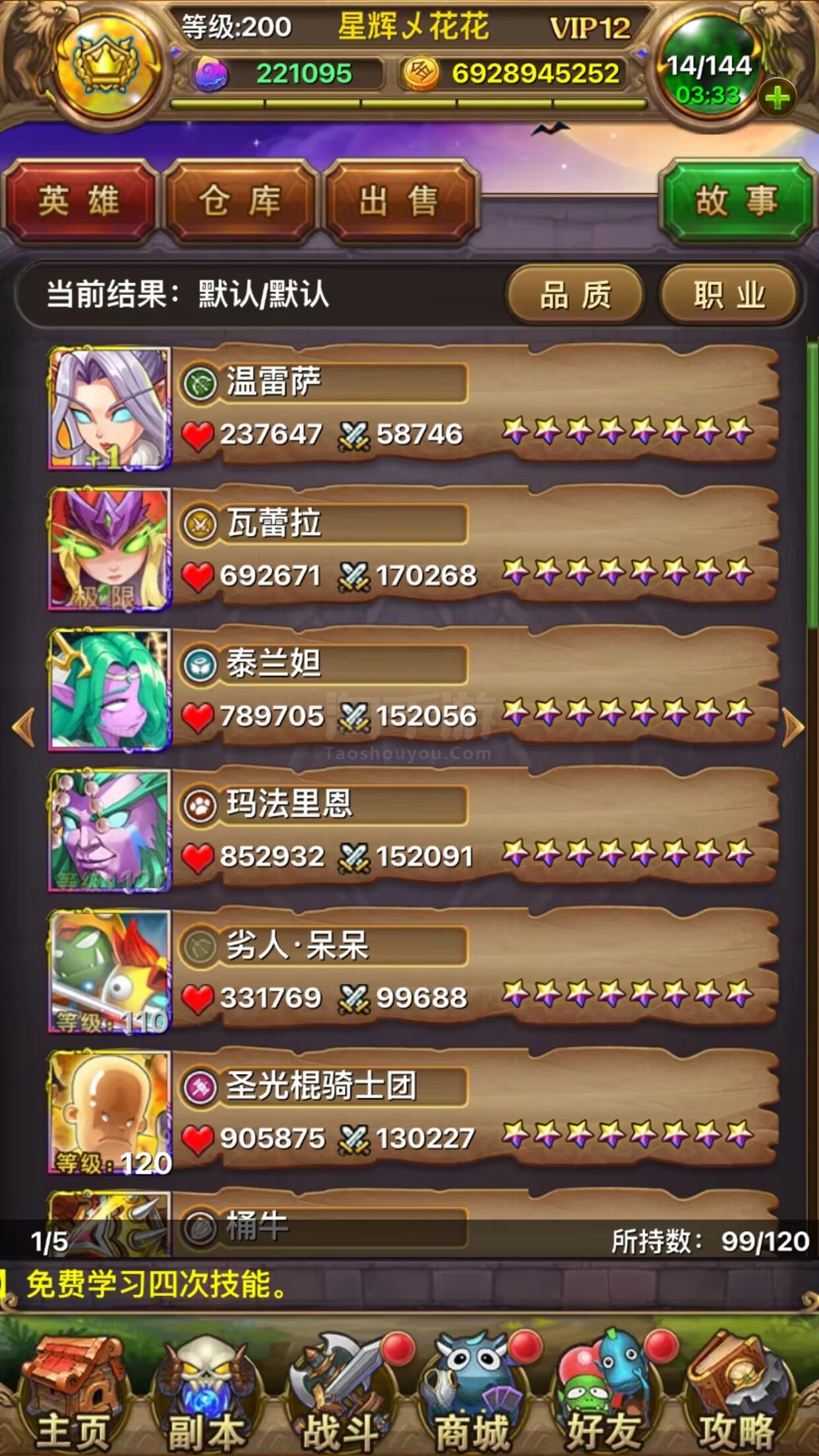Go to the next page arrow
This screenshot has width=819, height=1456.
tap(793, 728)
